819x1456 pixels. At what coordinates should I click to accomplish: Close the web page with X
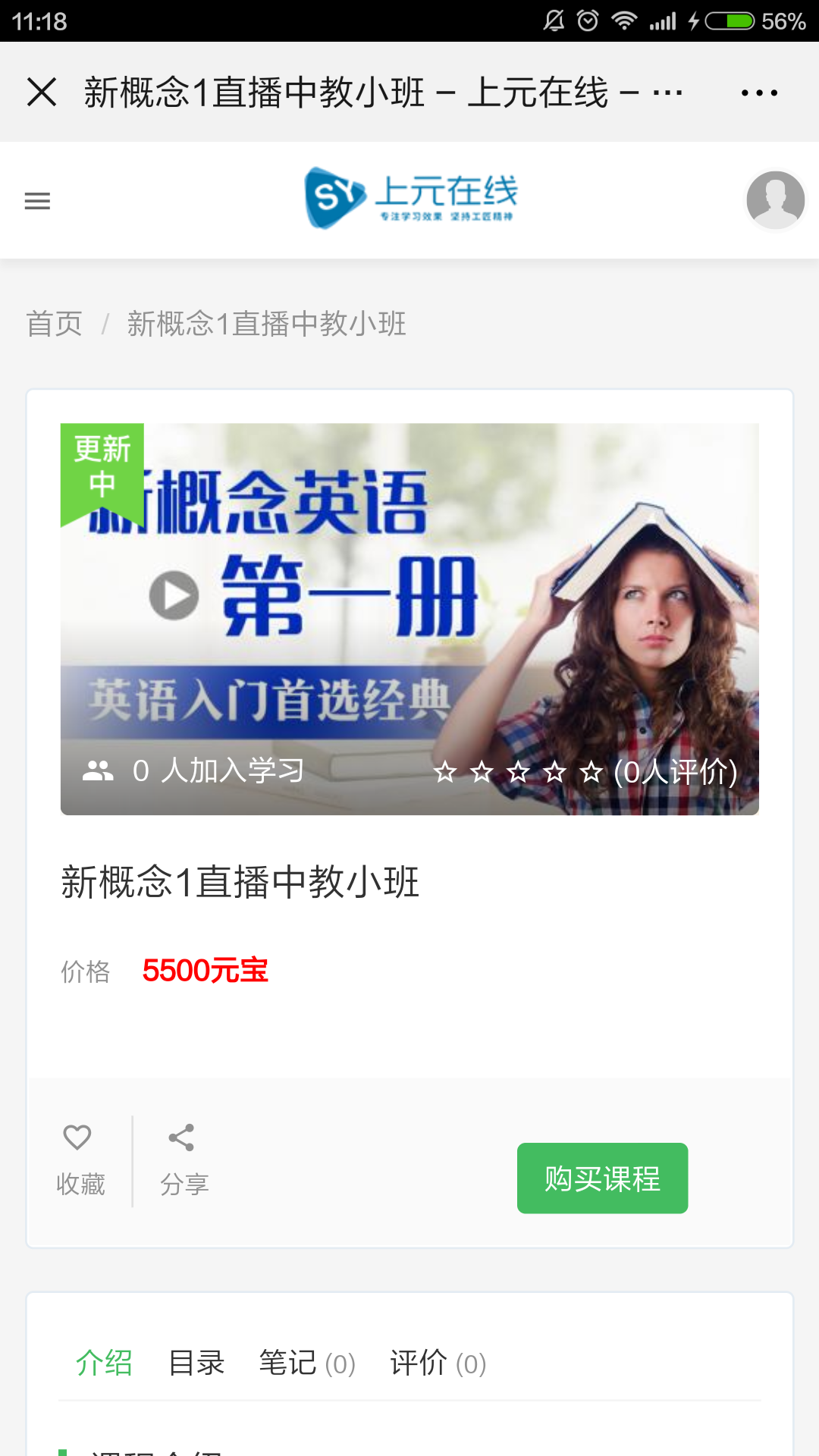pyautogui.click(x=42, y=93)
